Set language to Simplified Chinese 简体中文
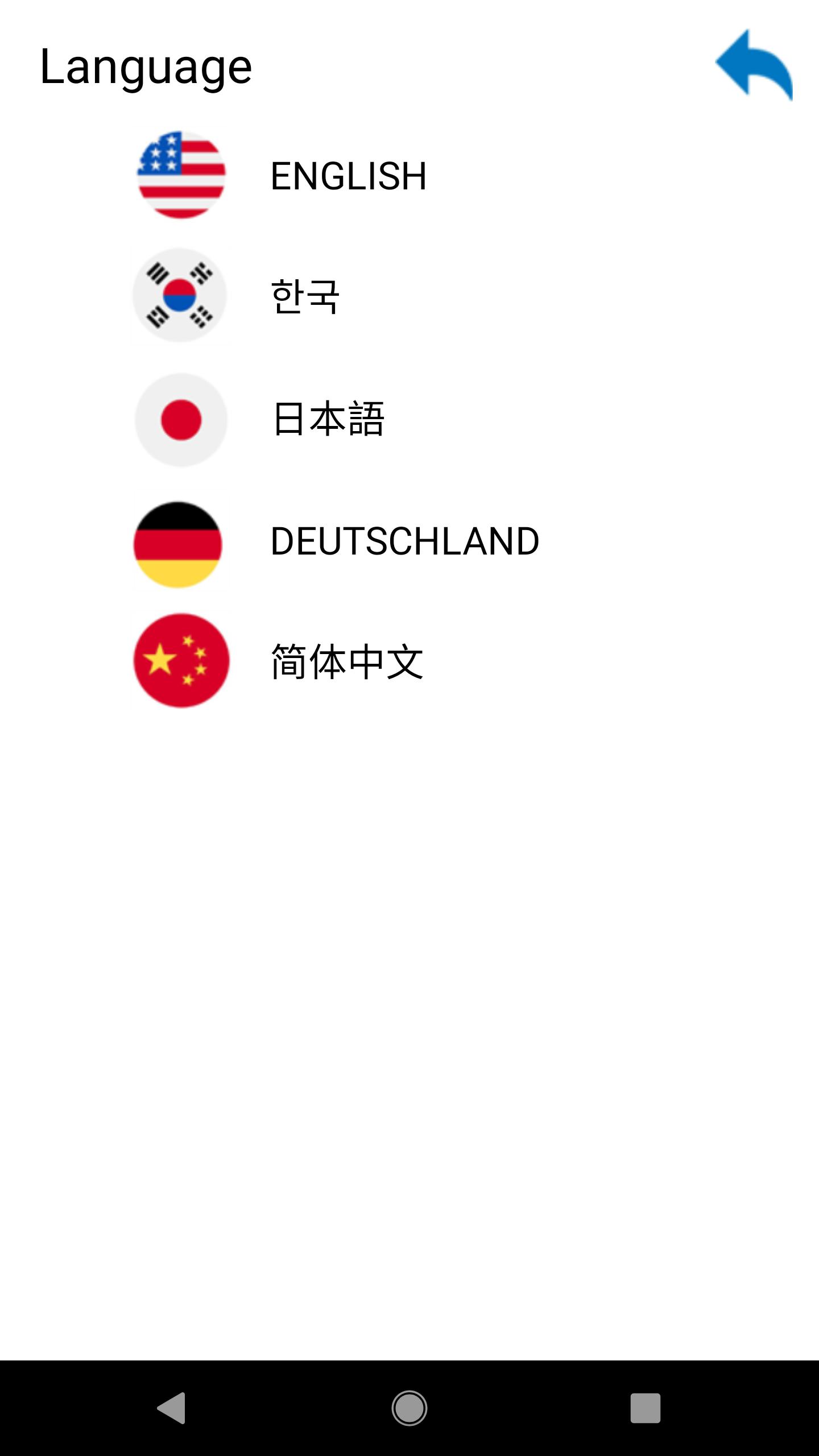Screen dimensions: 819x1456 pos(347,661)
